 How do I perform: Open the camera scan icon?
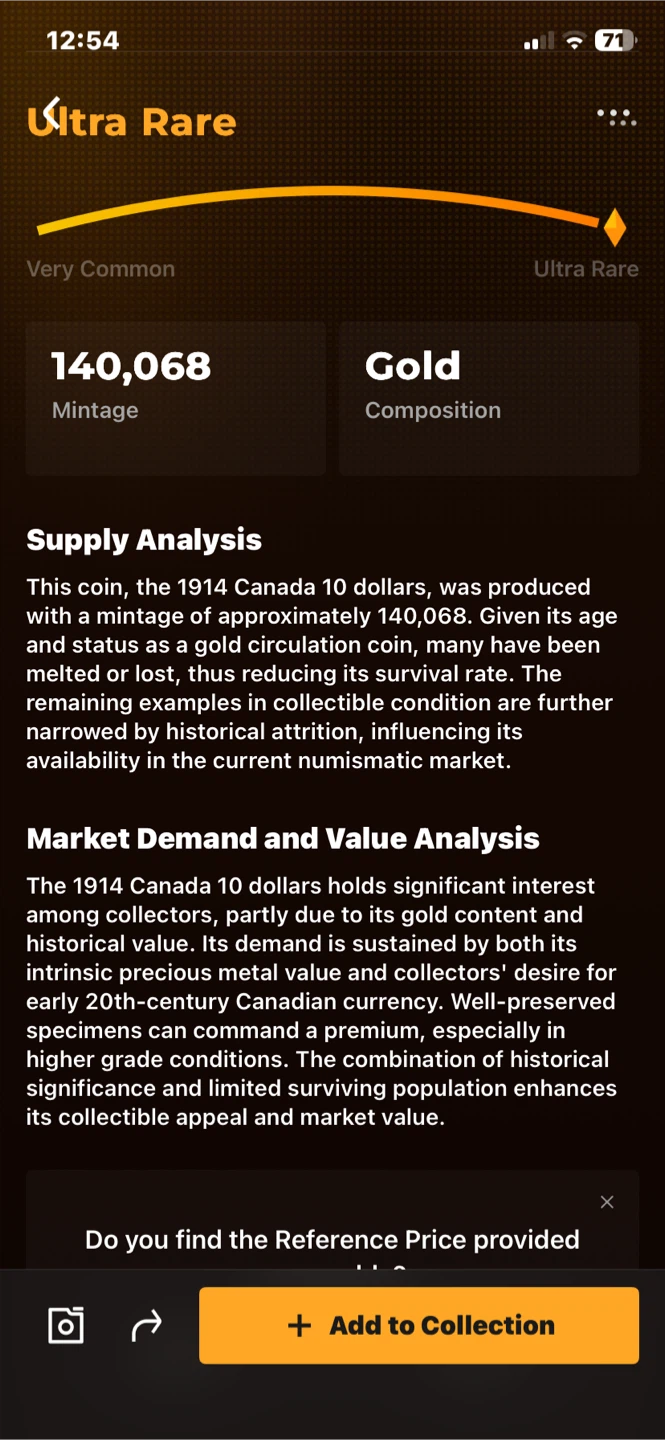click(x=66, y=1325)
